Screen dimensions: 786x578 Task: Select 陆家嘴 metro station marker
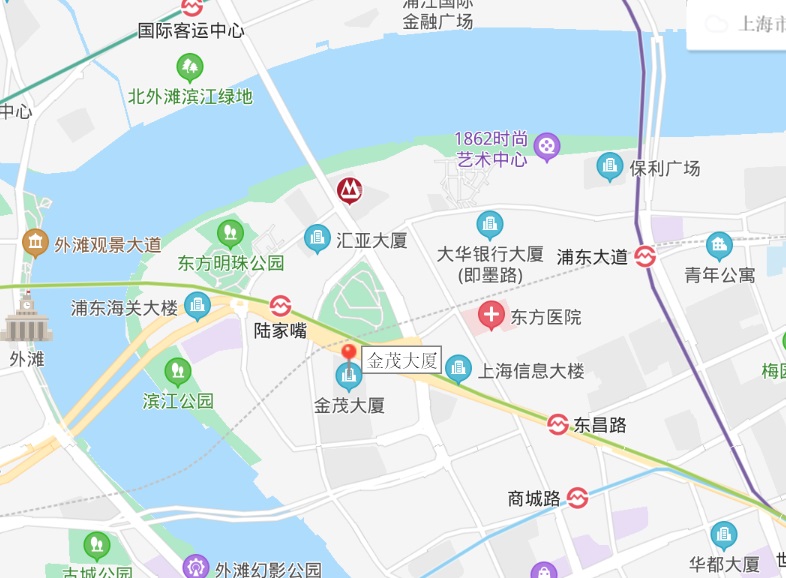(x=280, y=305)
